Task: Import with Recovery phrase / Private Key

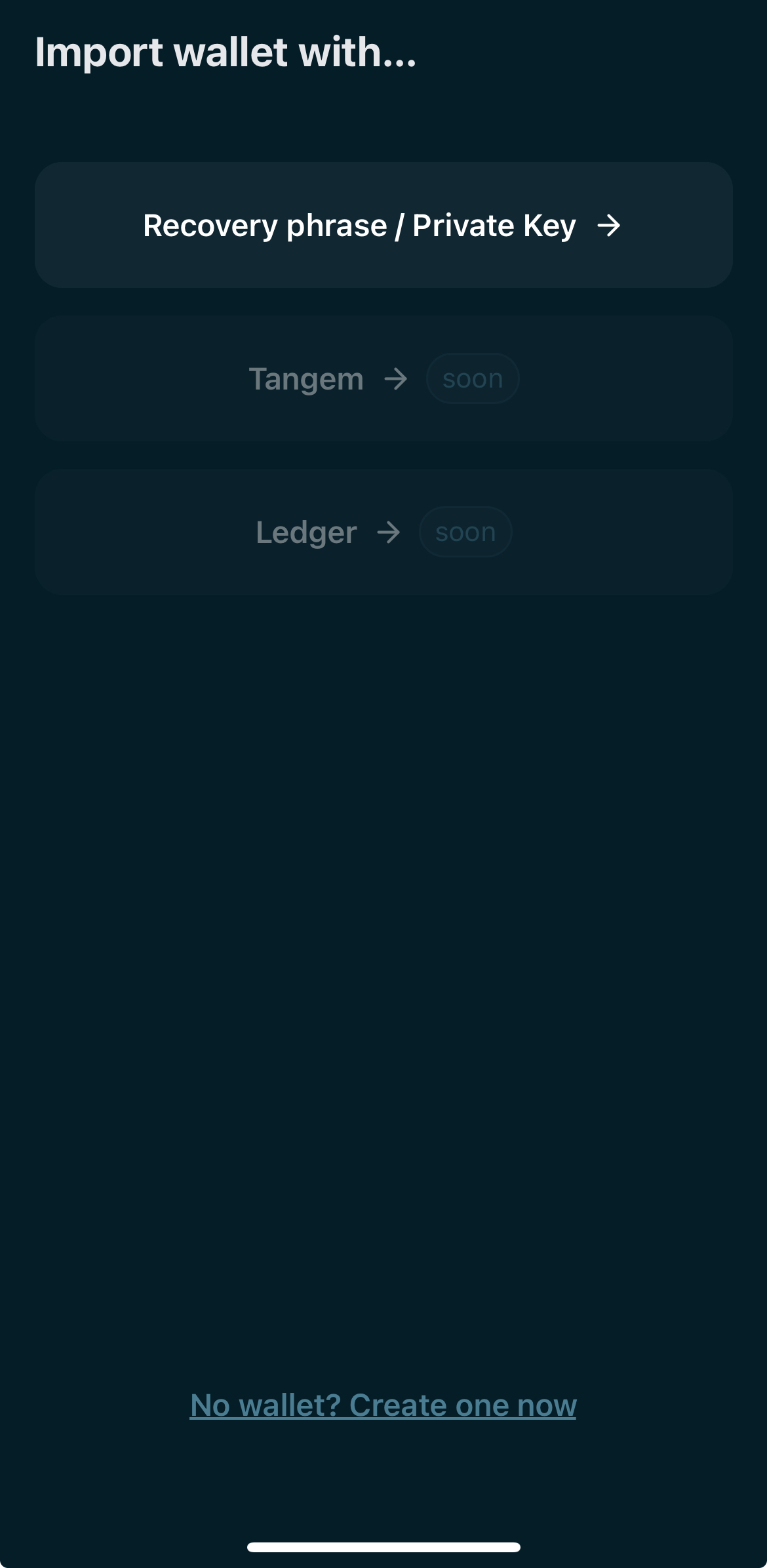Action: pos(383,225)
